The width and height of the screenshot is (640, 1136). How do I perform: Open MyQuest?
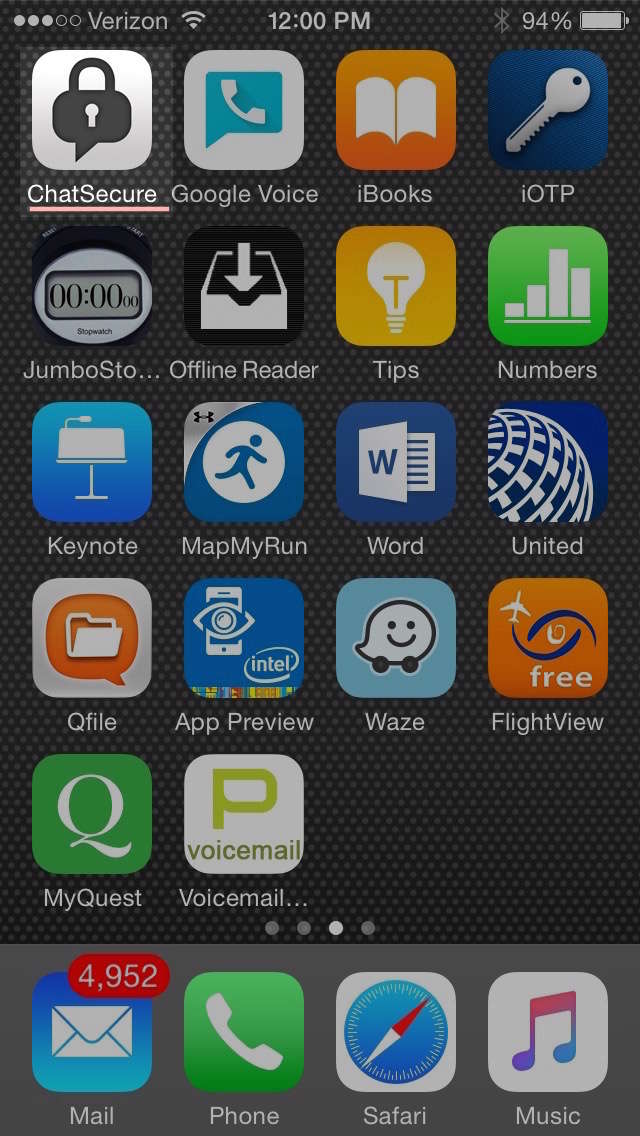pos(92,814)
